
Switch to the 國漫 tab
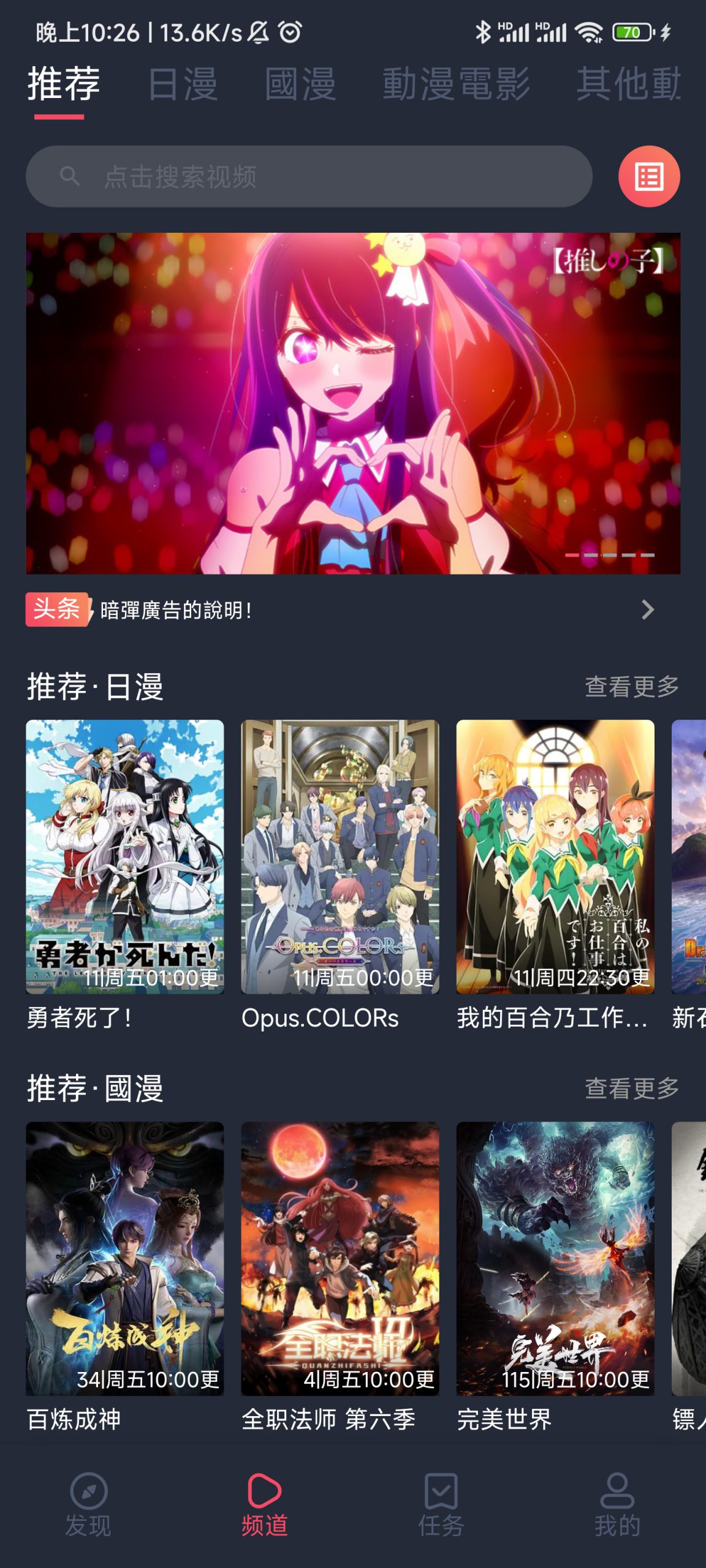302,86
